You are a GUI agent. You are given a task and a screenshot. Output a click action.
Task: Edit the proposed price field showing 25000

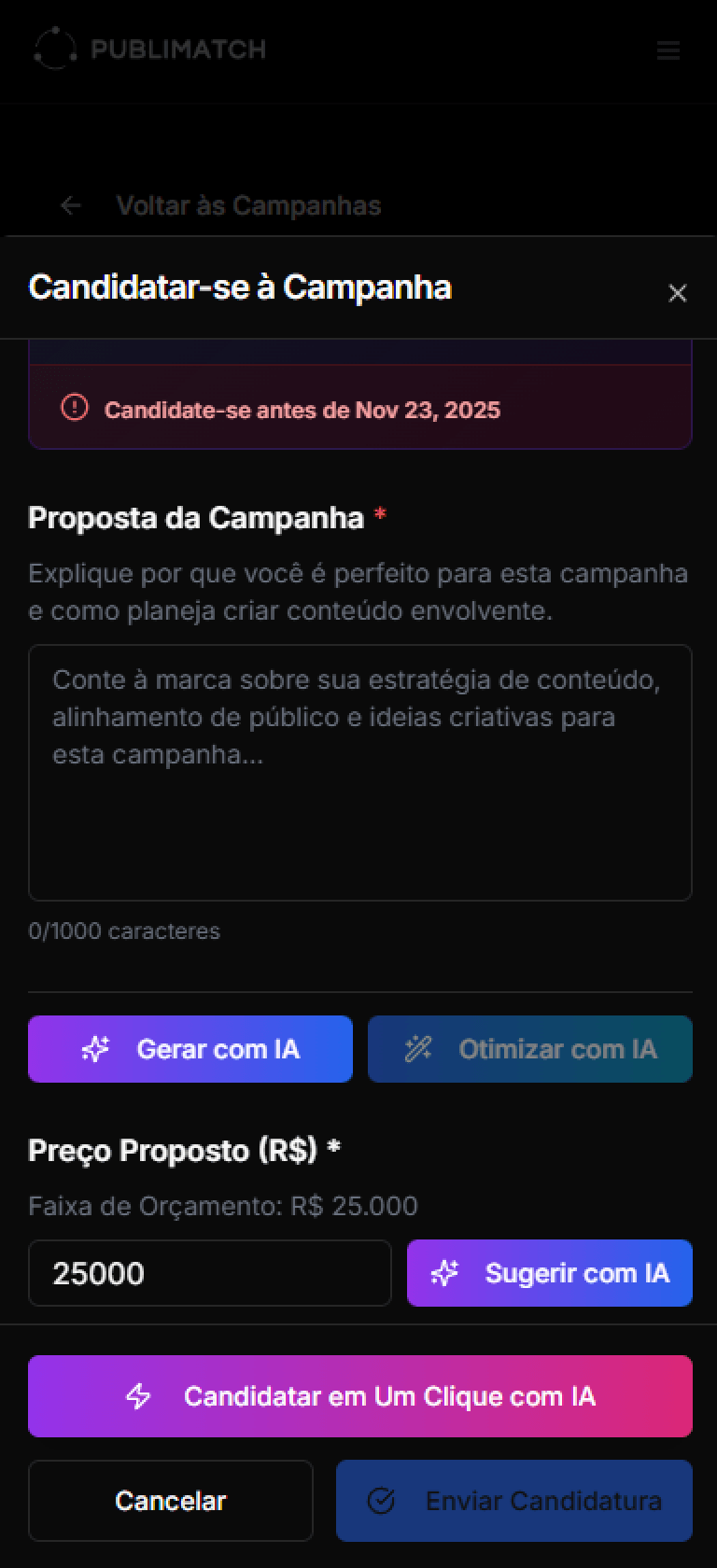(210, 1273)
